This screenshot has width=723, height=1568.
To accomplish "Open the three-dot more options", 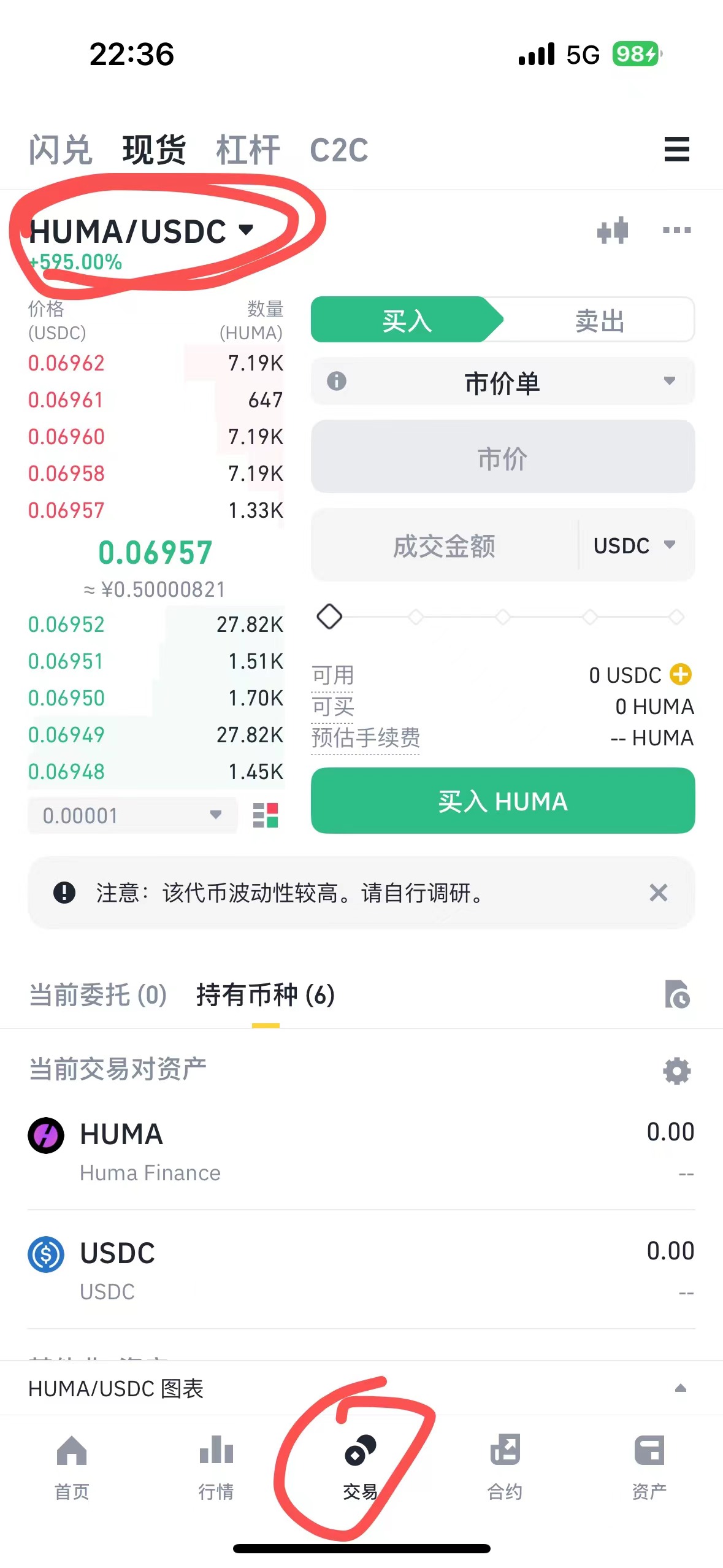I will click(x=676, y=231).
